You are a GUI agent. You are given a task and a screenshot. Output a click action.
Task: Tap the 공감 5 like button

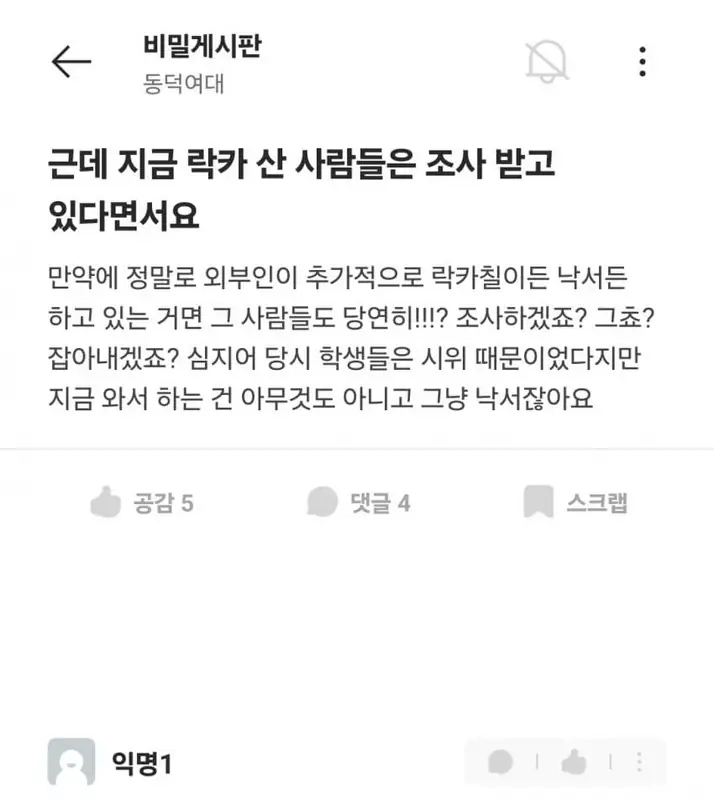(x=141, y=502)
